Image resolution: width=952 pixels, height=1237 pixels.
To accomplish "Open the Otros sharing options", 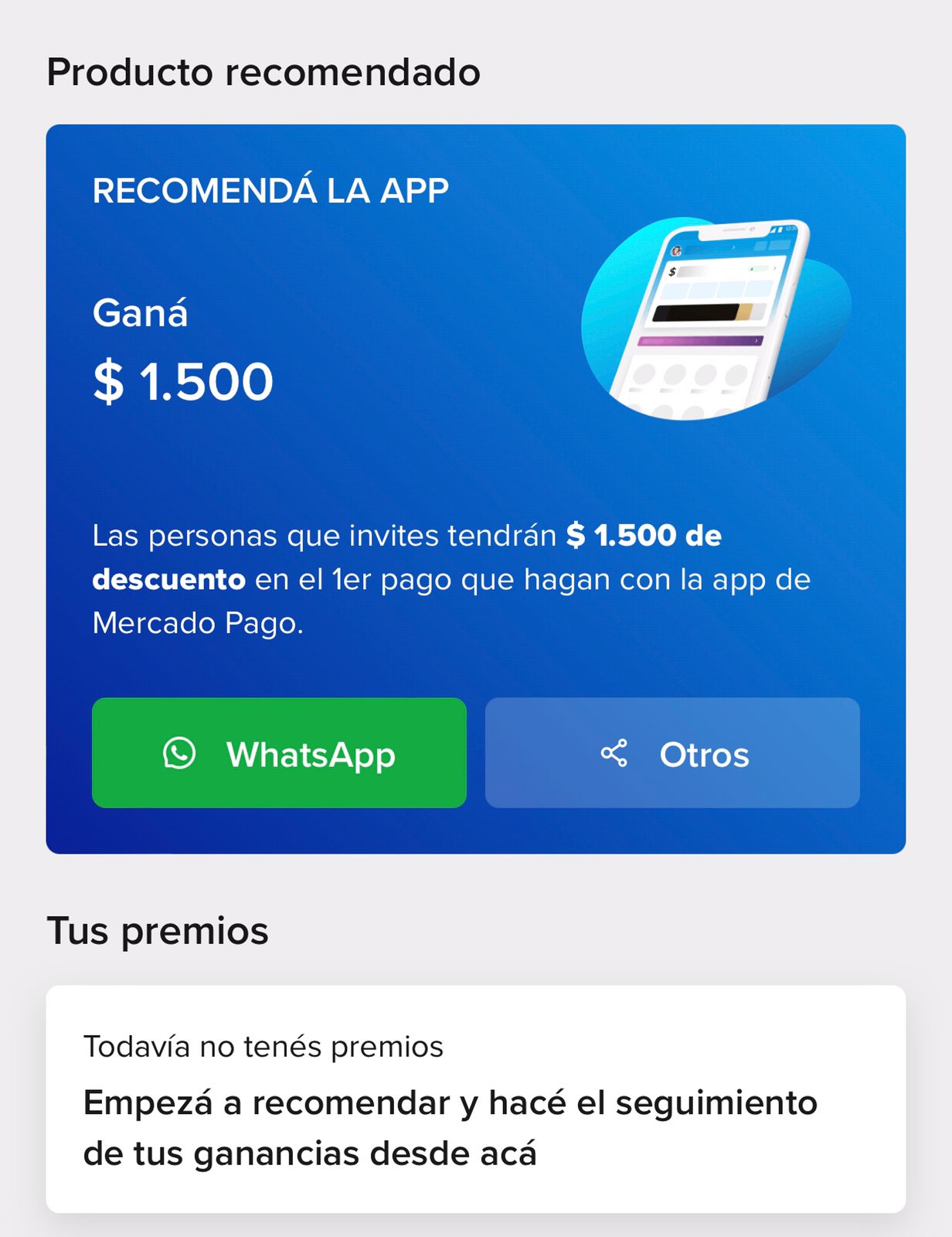I will (671, 754).
